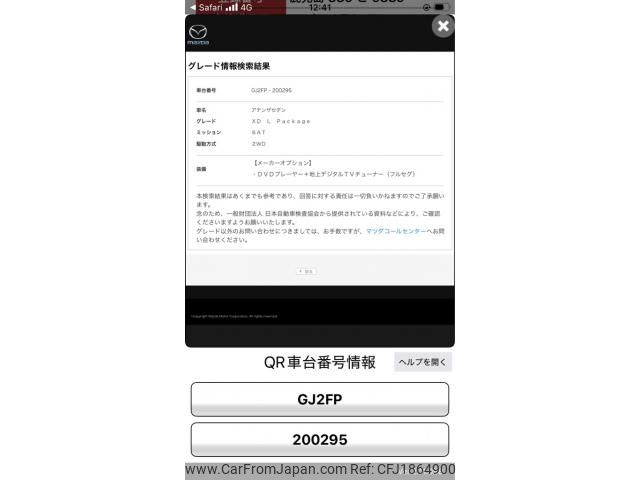Select the GJ2FP chassis code button
640x480 pixels.
point(320,399)
